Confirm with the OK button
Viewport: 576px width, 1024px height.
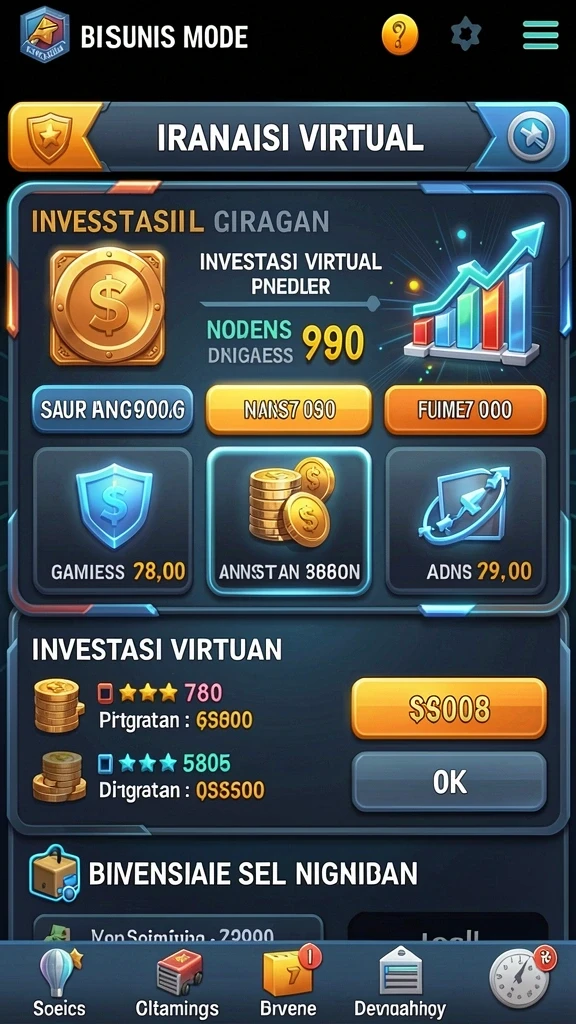click(x=449, y=782)
